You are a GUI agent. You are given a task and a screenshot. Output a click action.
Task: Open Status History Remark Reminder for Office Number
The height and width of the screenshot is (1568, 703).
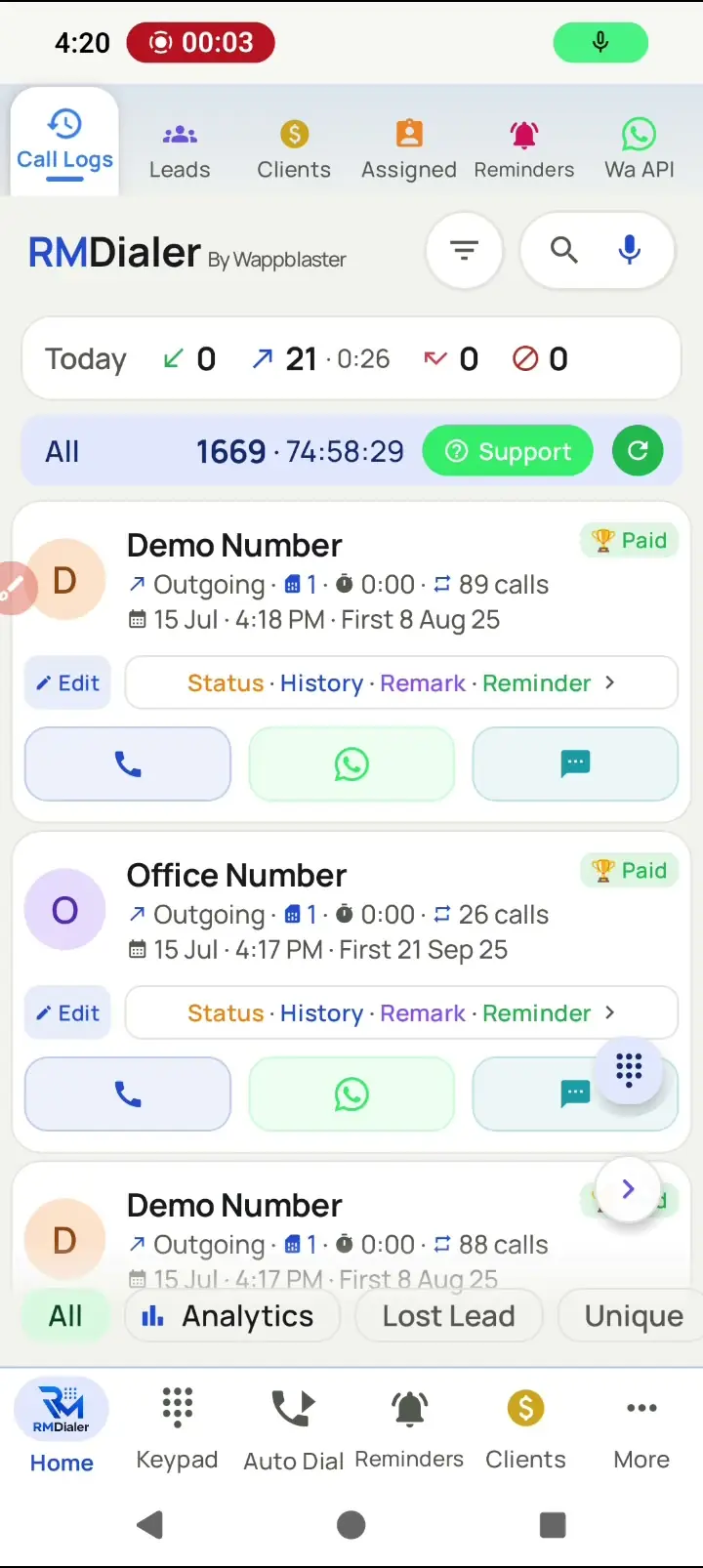tap(401, 1013)
